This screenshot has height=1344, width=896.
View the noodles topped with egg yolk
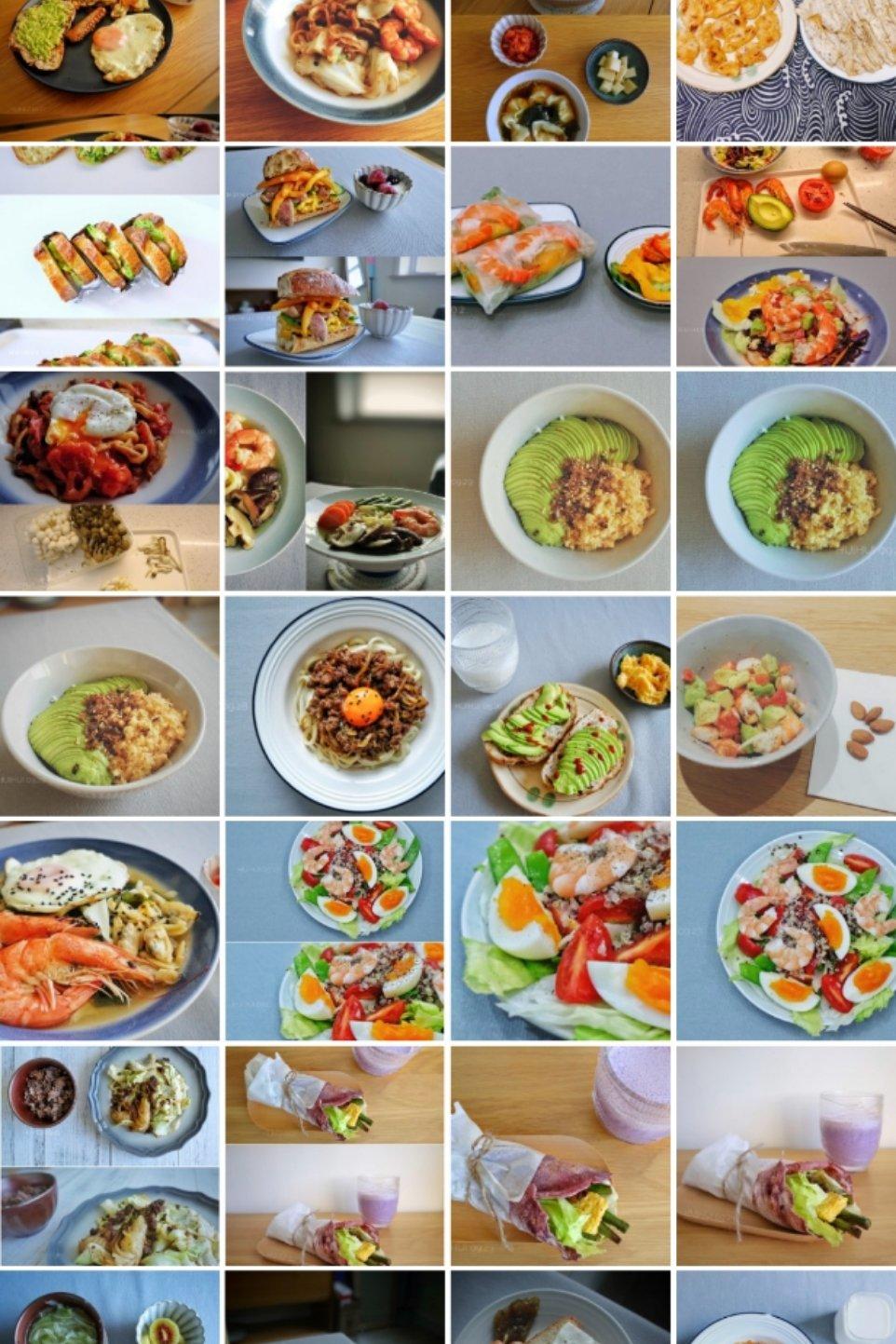pyautogui.click(x=334, y=706)
